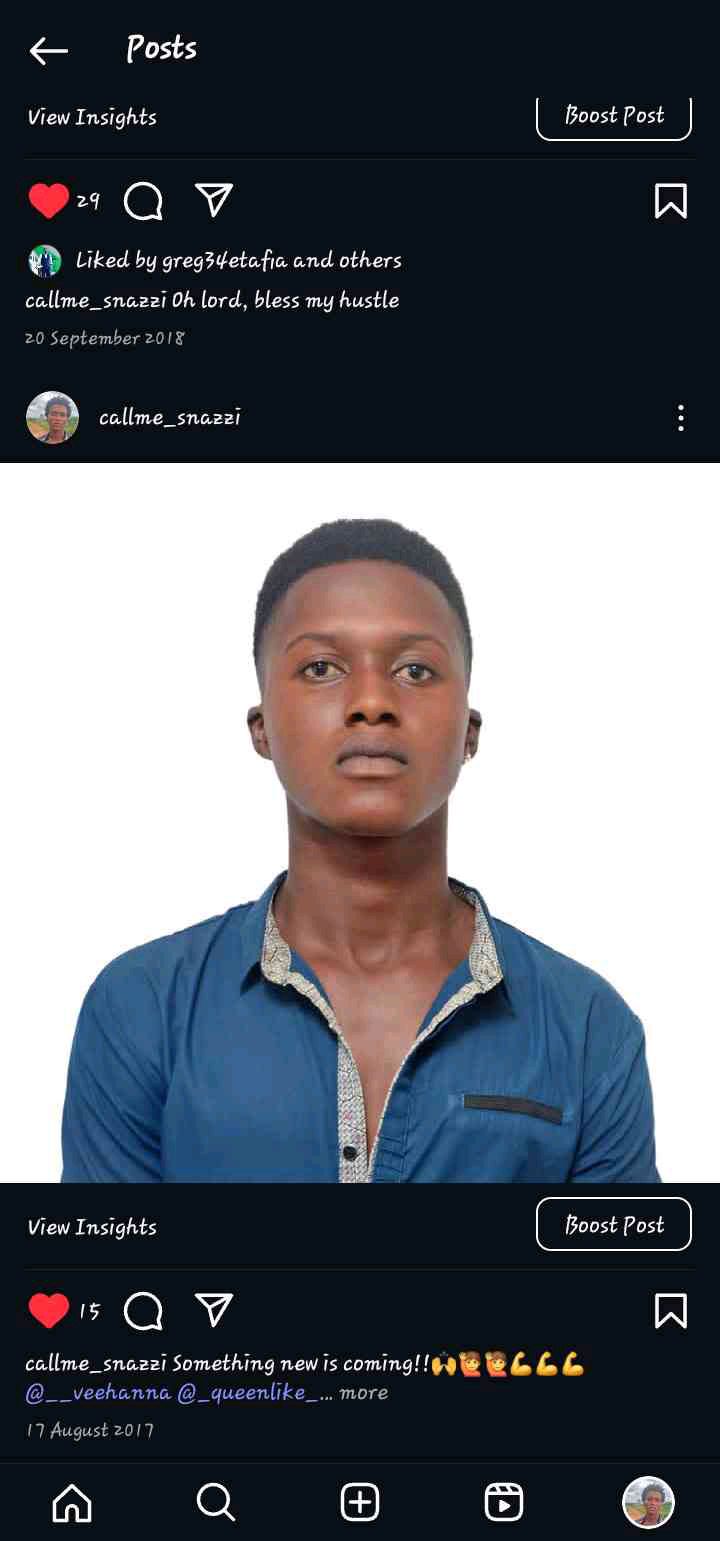Share the 'Something new is coming' post
Viewport: 720px width, 1541px height.
(x=214, y=1309)
